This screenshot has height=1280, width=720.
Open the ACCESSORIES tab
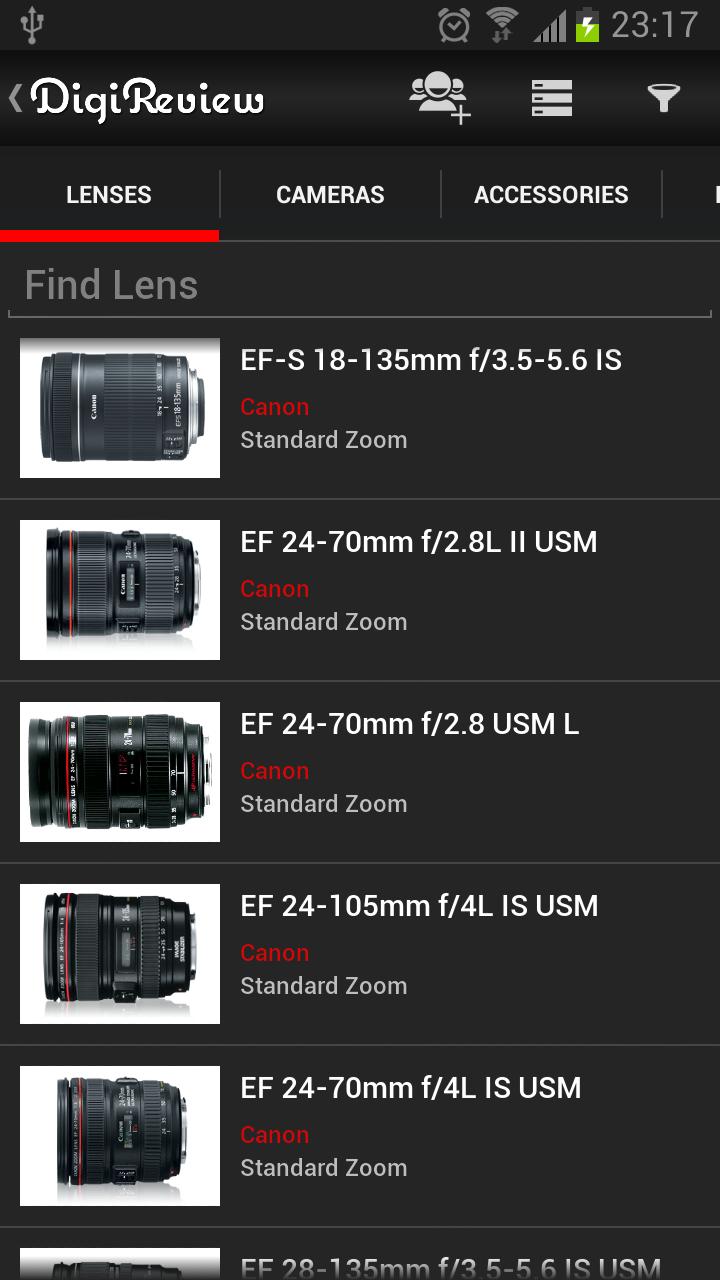[x=551, y=194]
